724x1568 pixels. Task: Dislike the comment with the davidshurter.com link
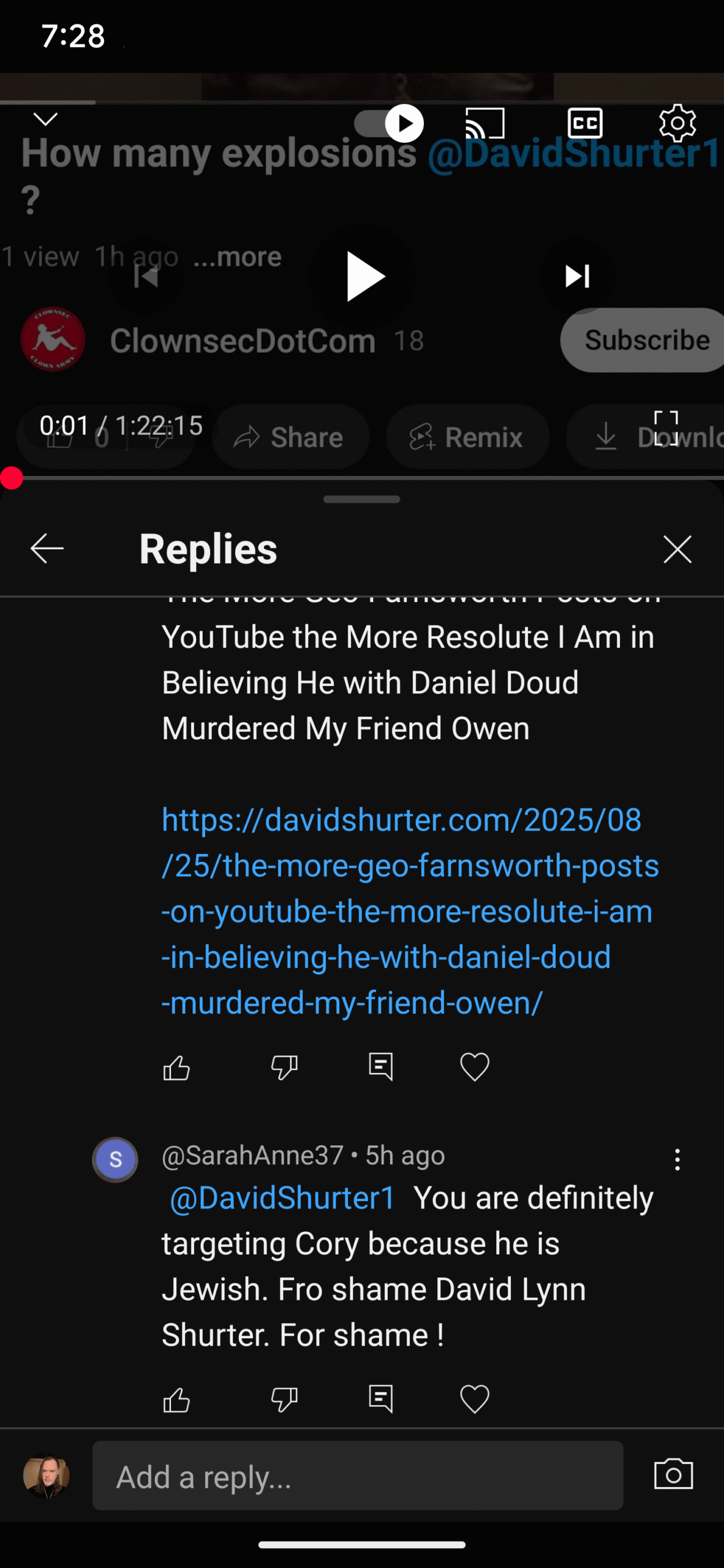pyautogui.click(x=284, y=1068)
